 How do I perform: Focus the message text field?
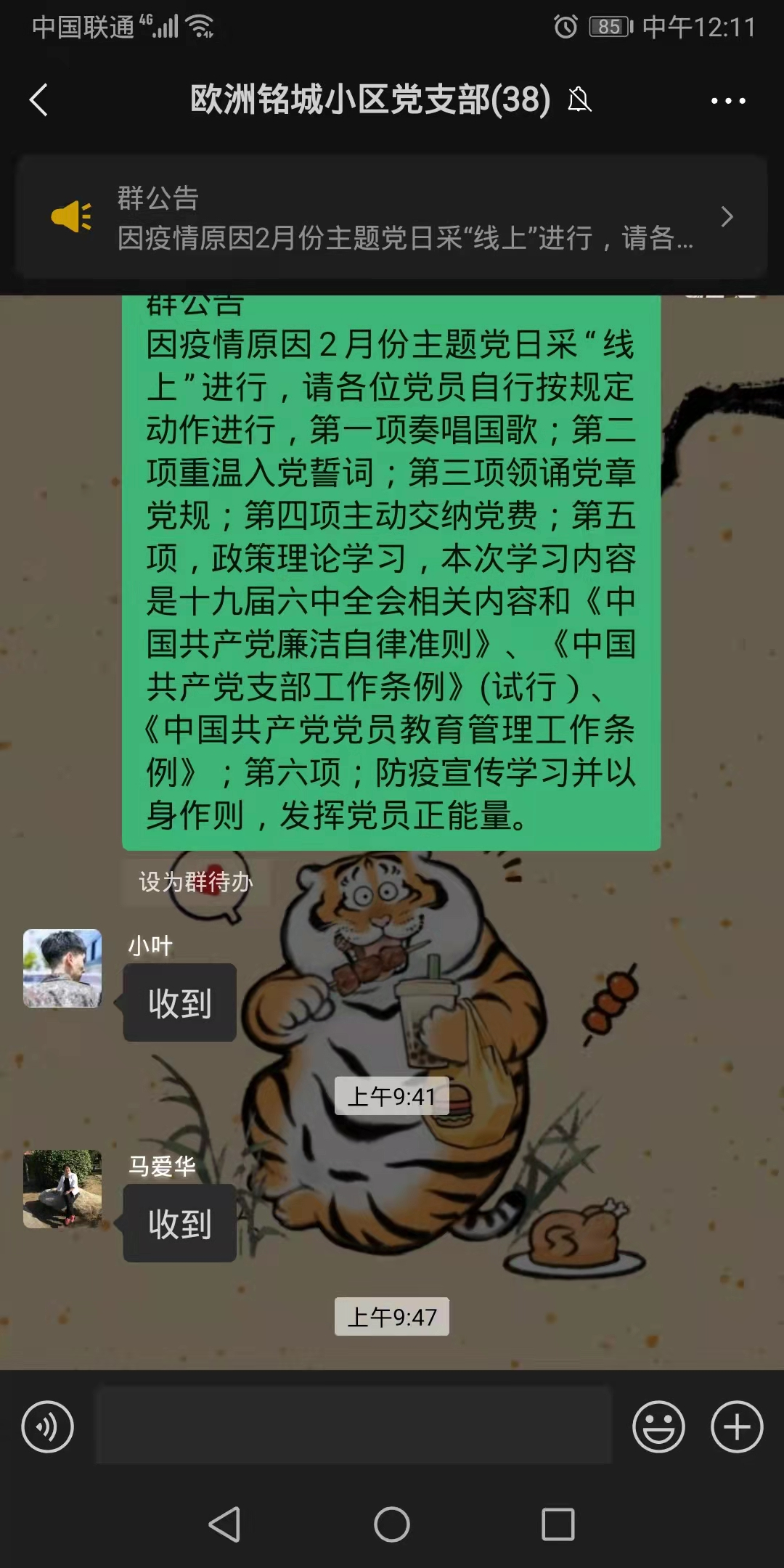354,1426
